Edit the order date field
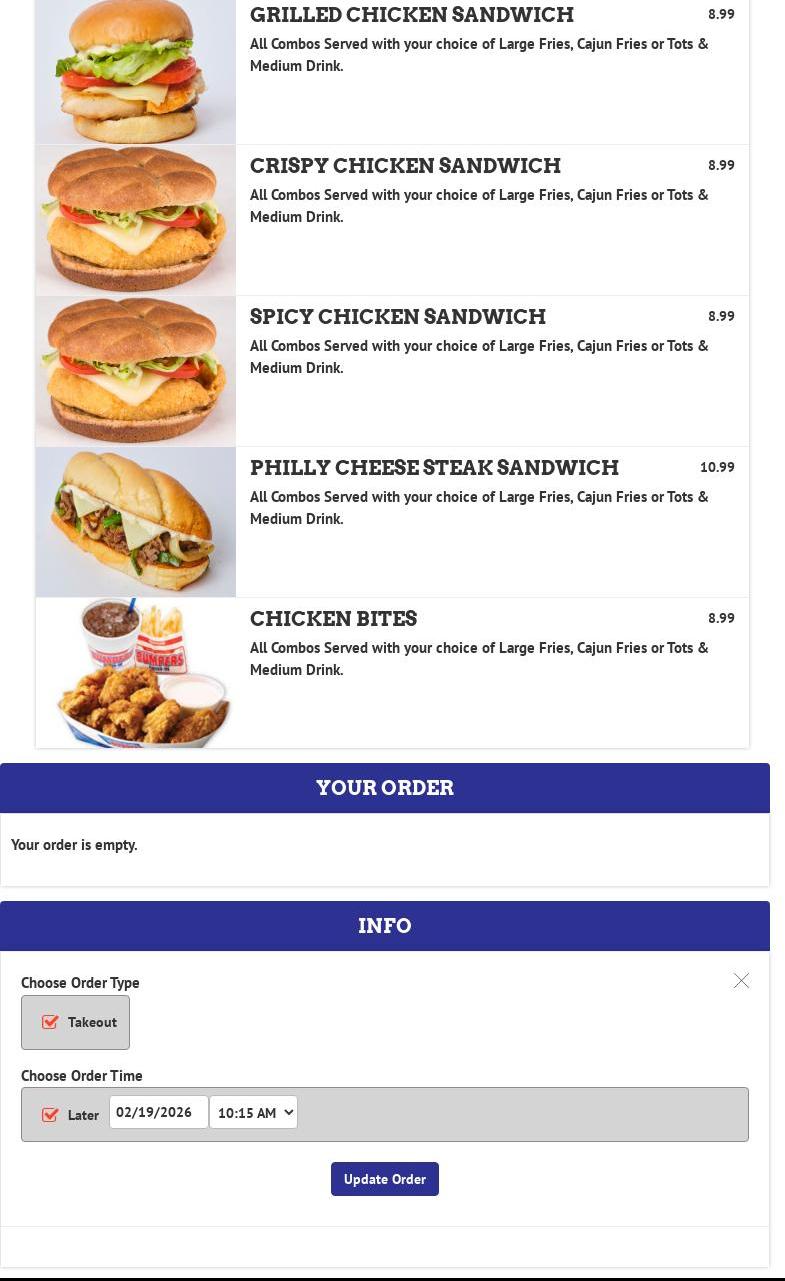The width and height of the screenshot is (785, 1281). point(158,1112)
